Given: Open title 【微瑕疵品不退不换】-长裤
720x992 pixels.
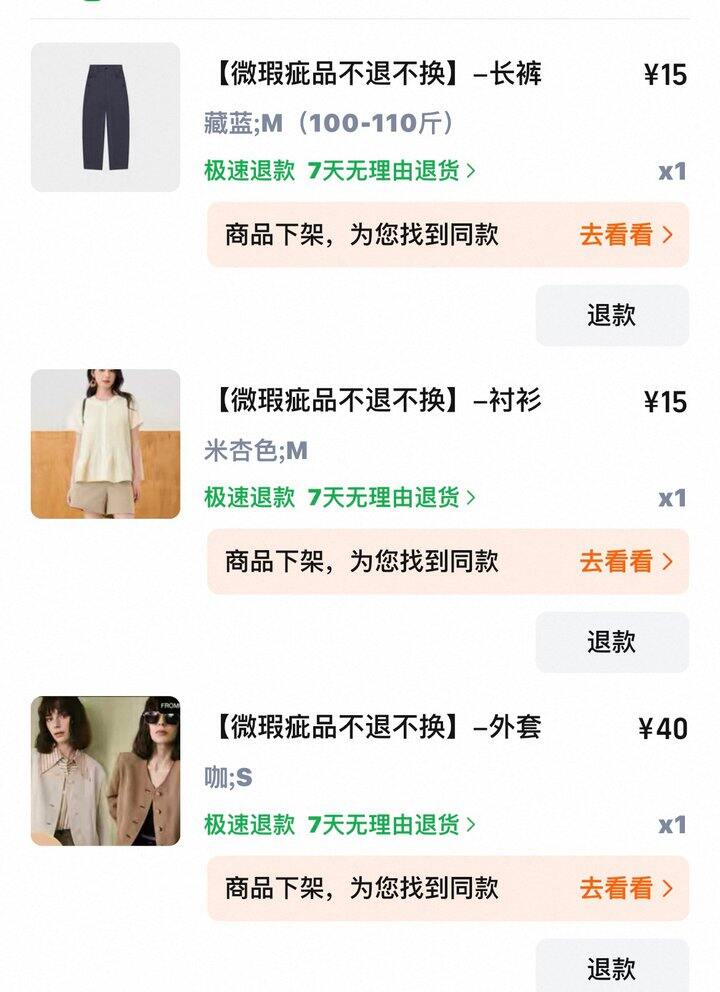Looking at the screenshot, I should [377, 71].
